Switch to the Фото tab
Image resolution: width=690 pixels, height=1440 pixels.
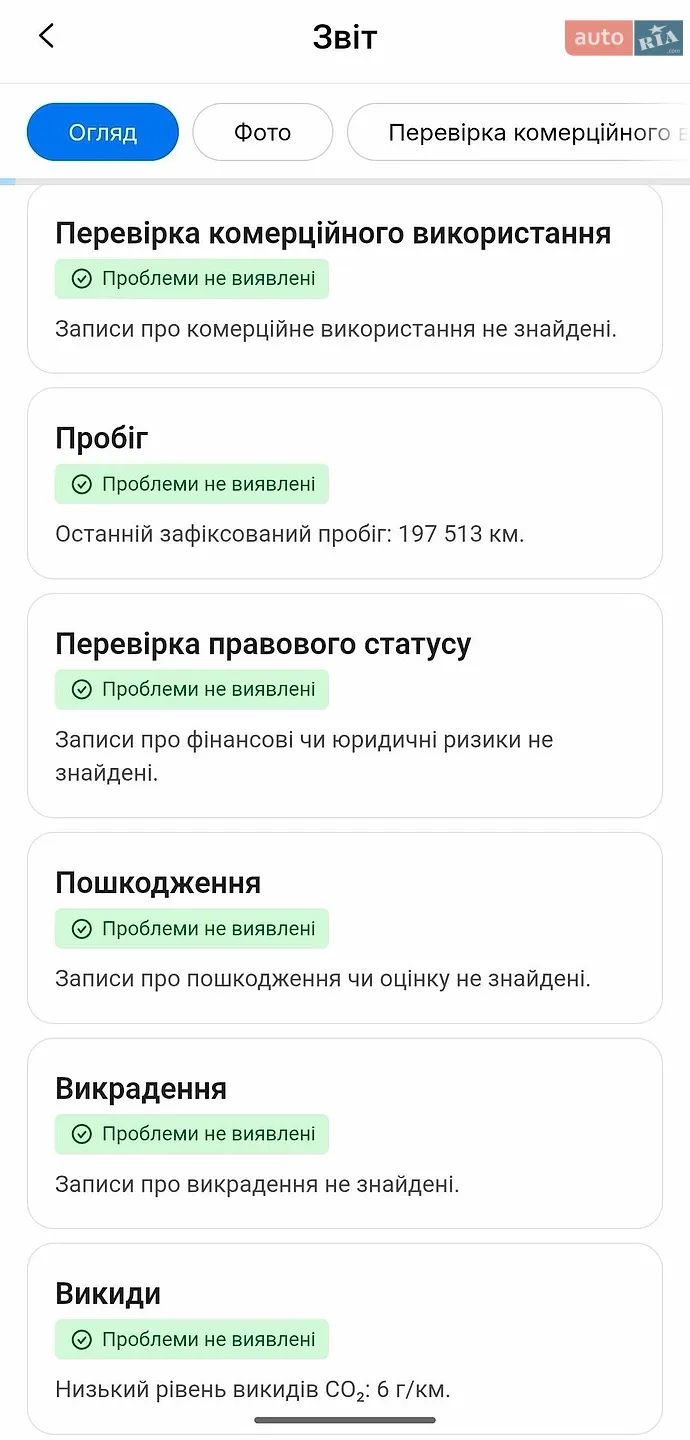pos(263,132)
